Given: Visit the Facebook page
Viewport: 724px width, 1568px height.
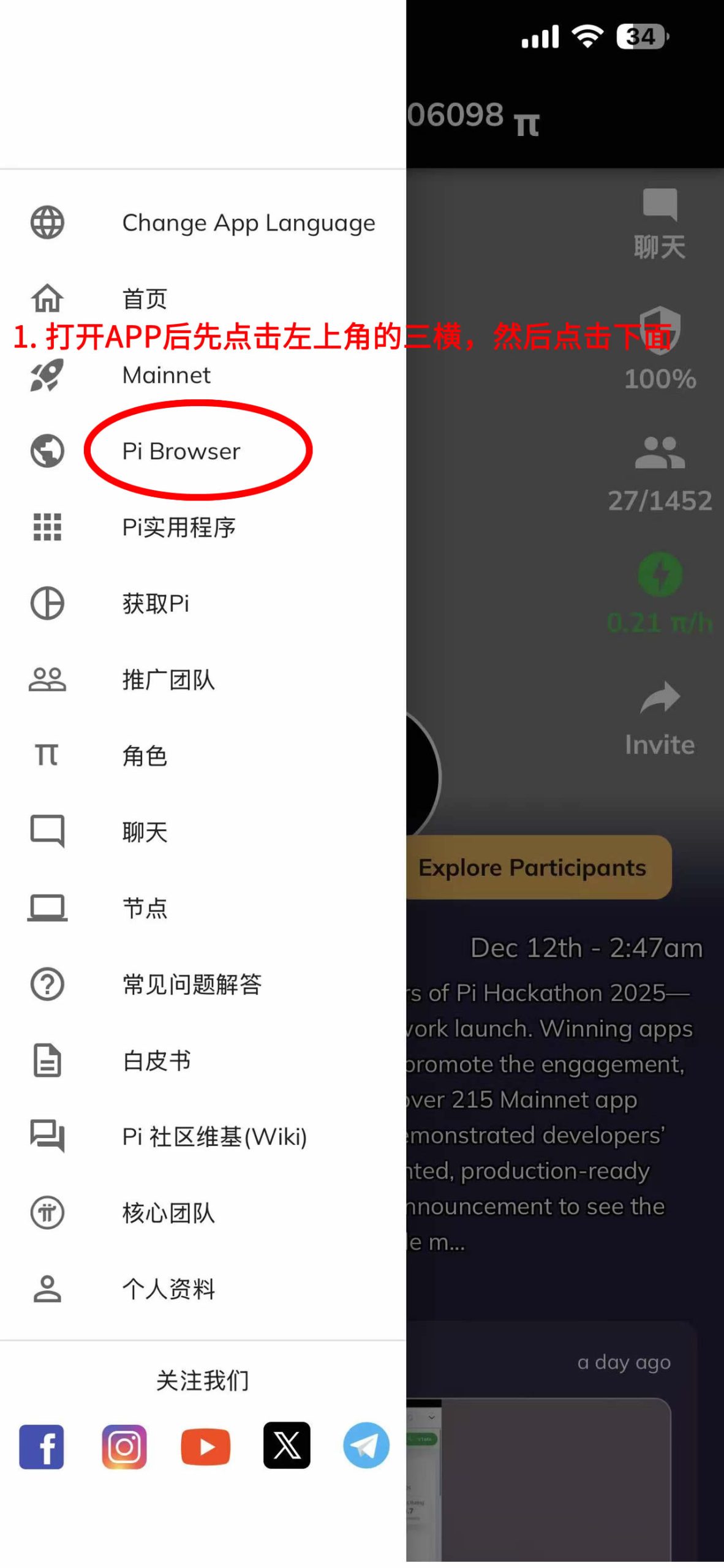Looking at the screenshot, I should [42, 1447].
